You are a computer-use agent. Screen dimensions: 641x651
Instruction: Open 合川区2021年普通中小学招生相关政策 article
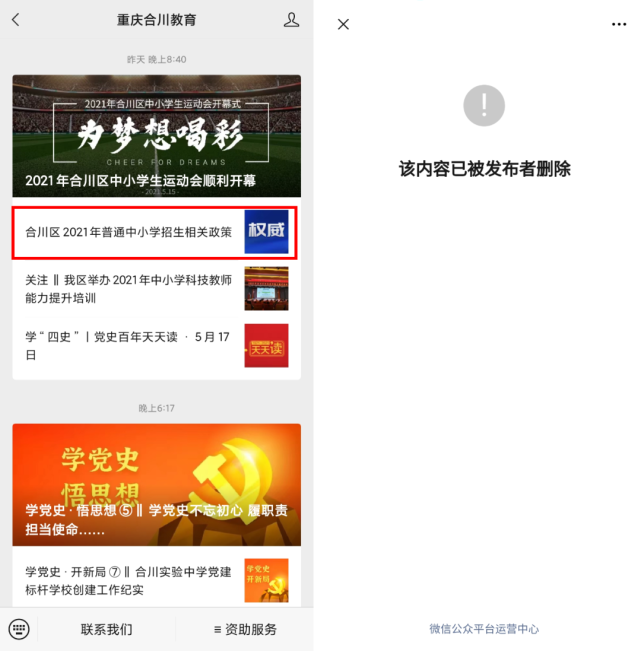[x=154, y=232]
